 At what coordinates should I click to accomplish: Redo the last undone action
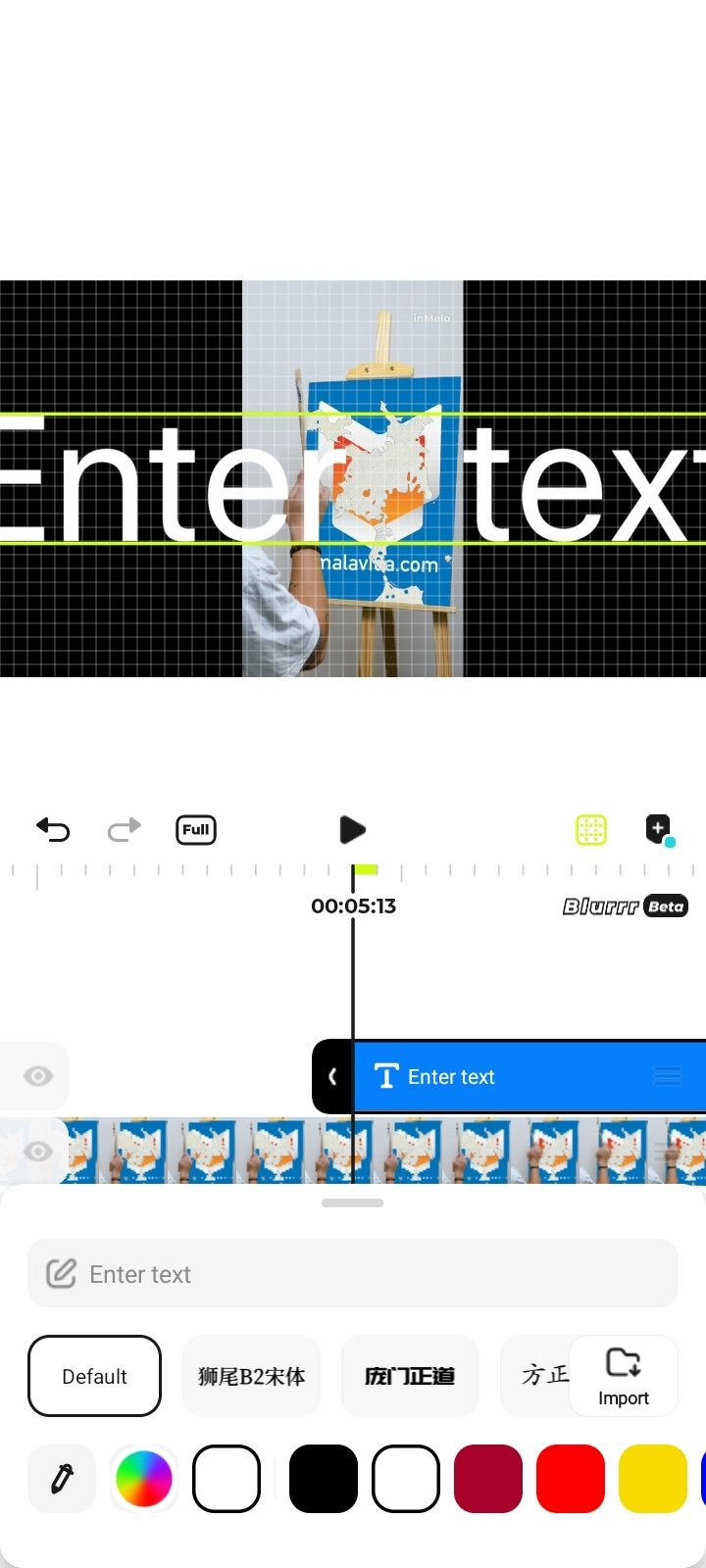125,830
